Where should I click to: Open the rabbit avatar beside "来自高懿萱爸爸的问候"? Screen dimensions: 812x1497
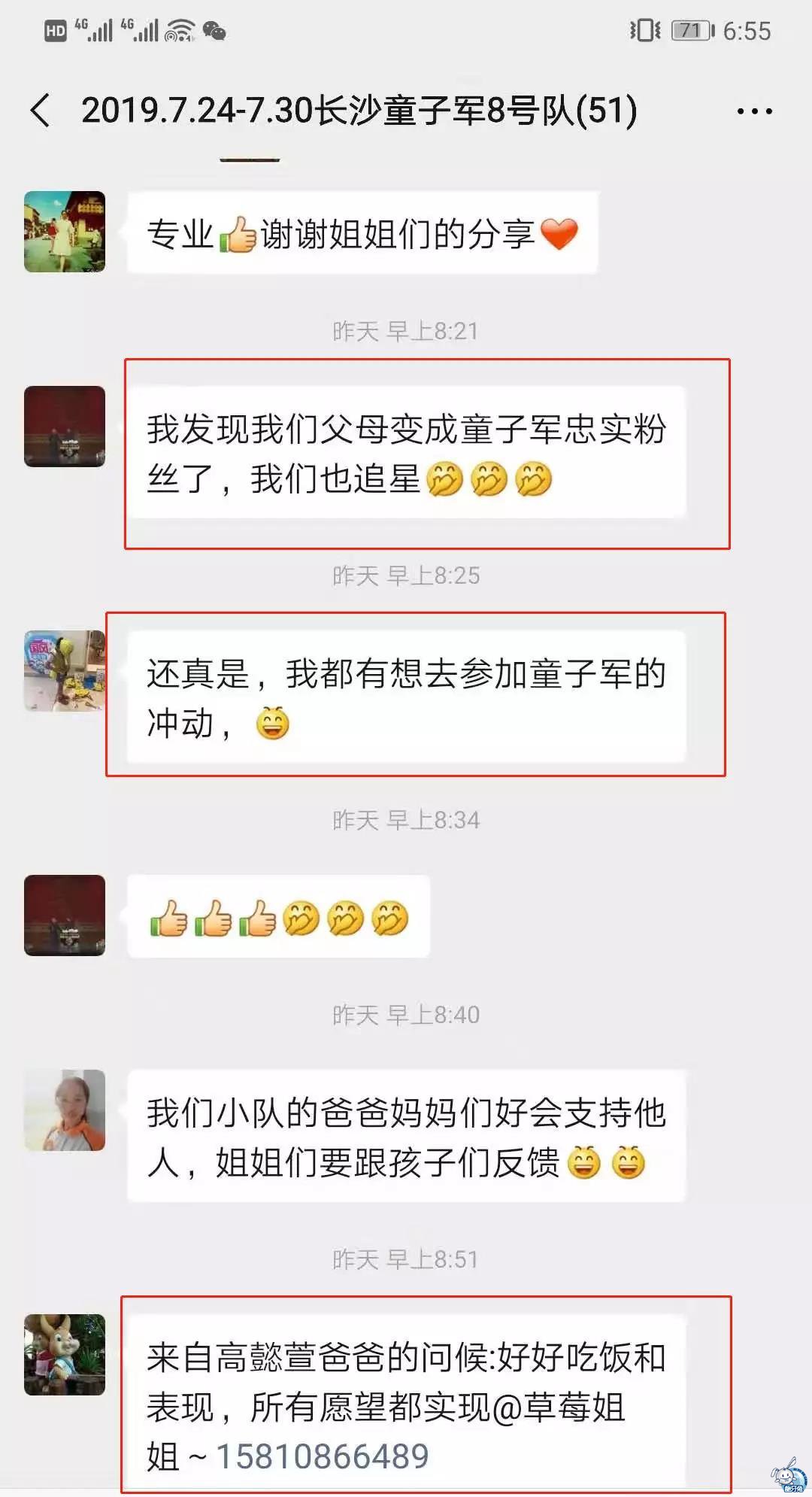point(65,1355)
